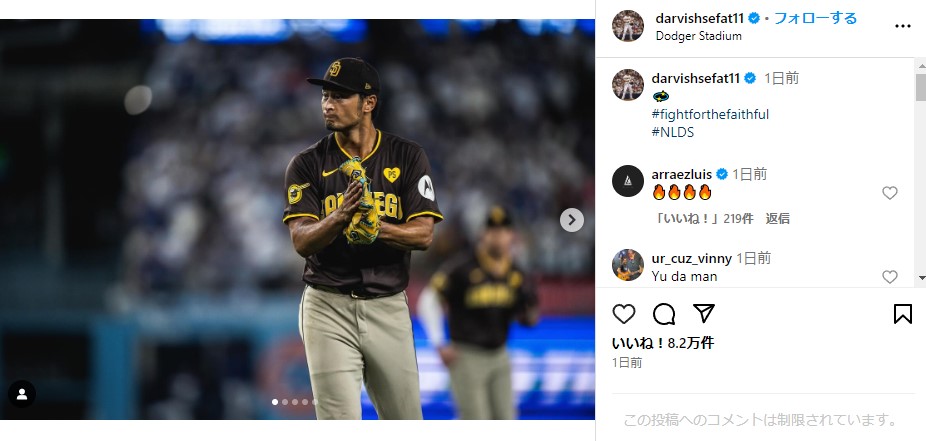Screen dimensions: 926x441
Task: Open ur_cuz_vinny's profile
Action: click(691, 257)
